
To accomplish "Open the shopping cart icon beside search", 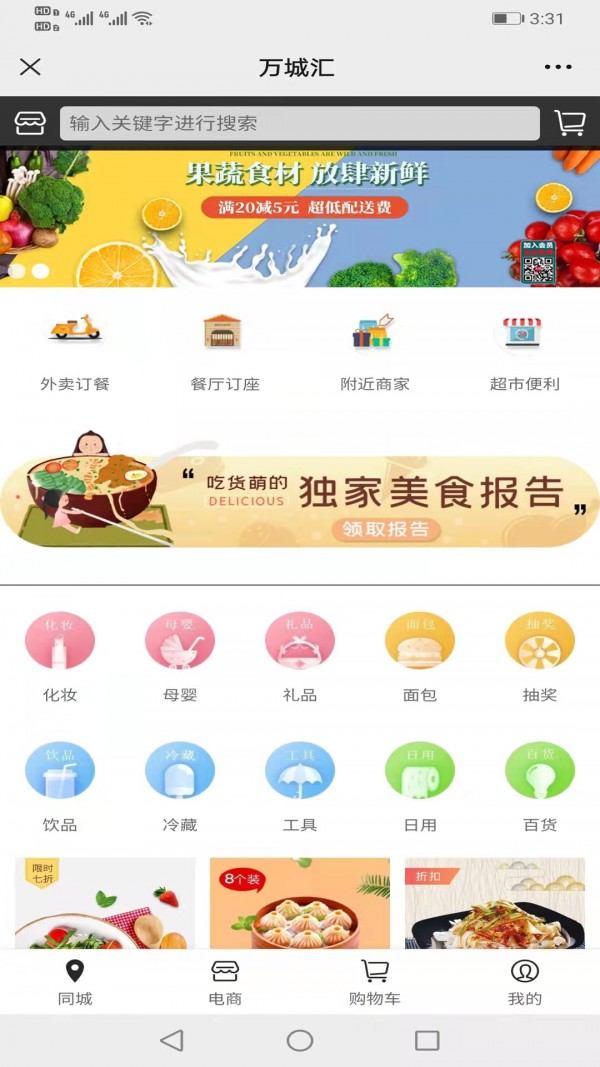I will [570, 124].
